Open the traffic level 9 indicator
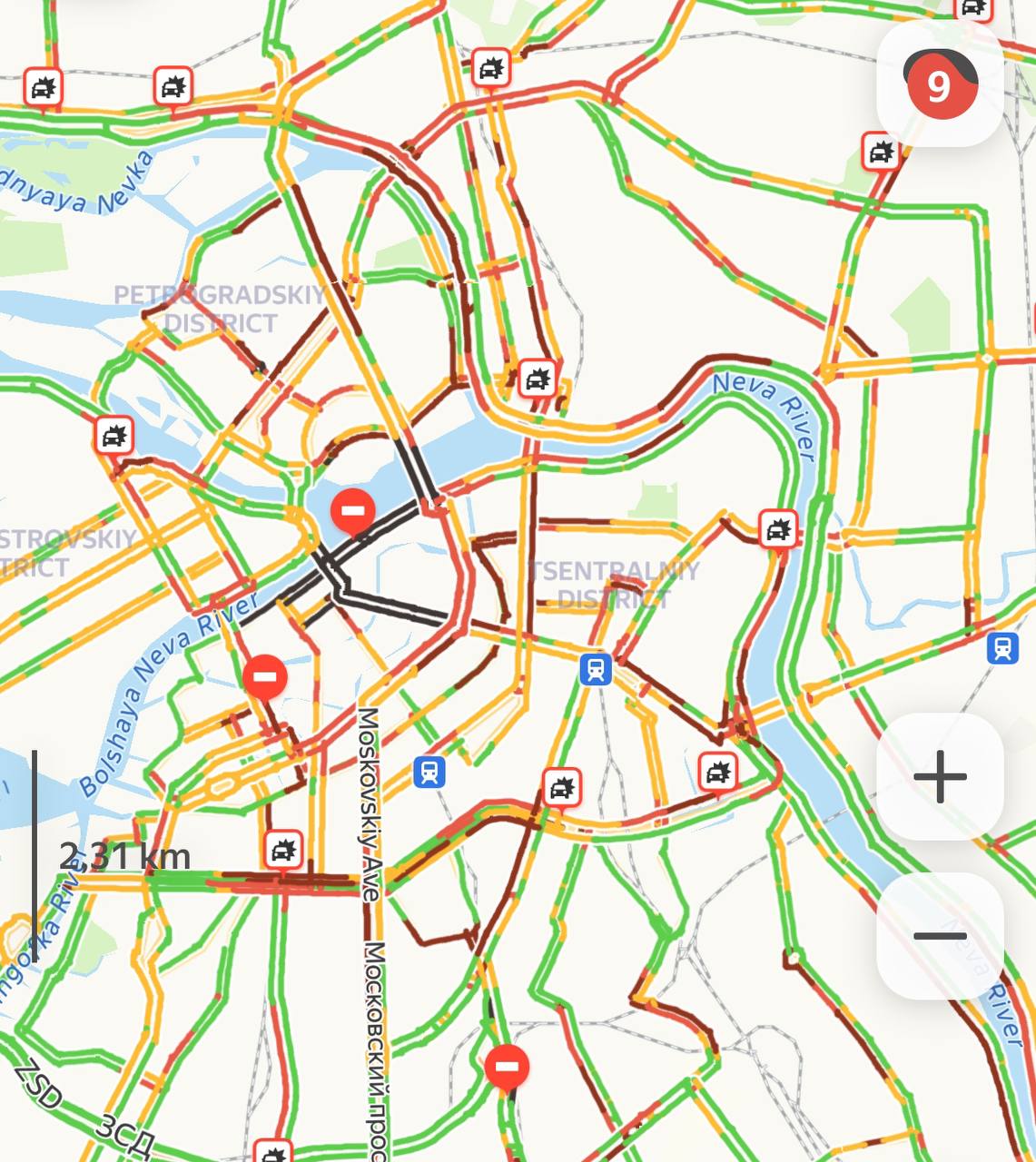This screenshot has height=1162, width=1036. tap(940, 85)
